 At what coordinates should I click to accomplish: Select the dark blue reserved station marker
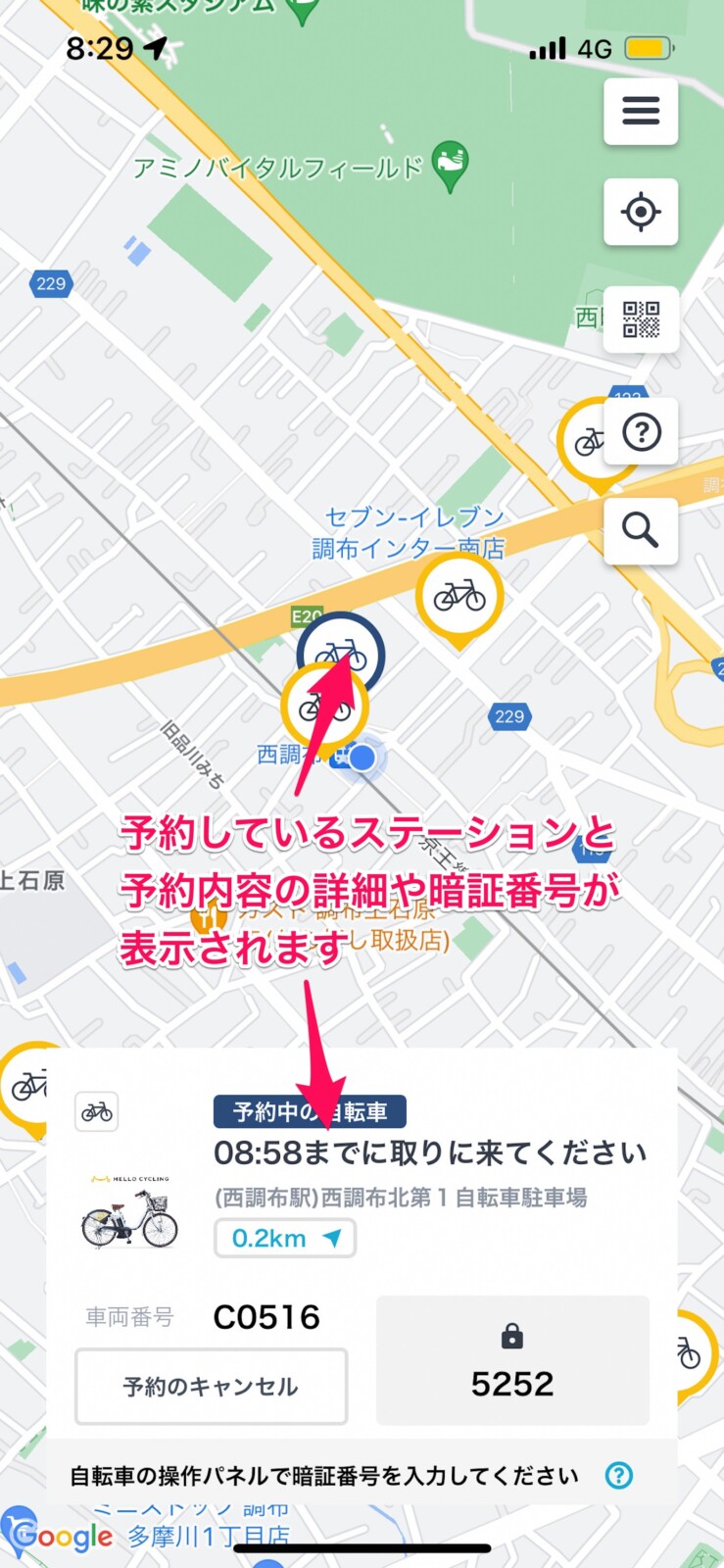pos(340,652)
